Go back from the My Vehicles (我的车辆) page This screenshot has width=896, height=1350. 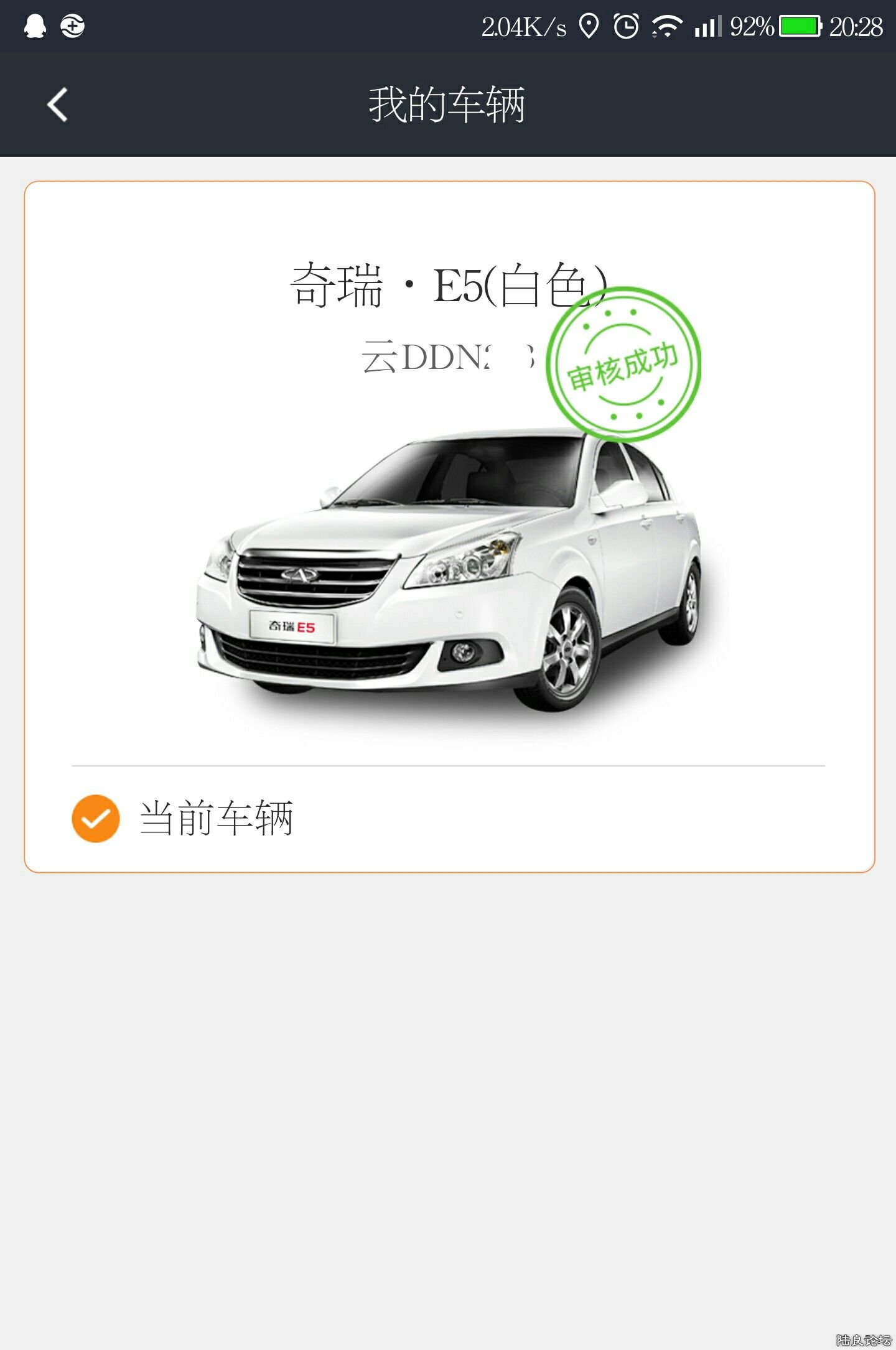[x=57, y=104]
